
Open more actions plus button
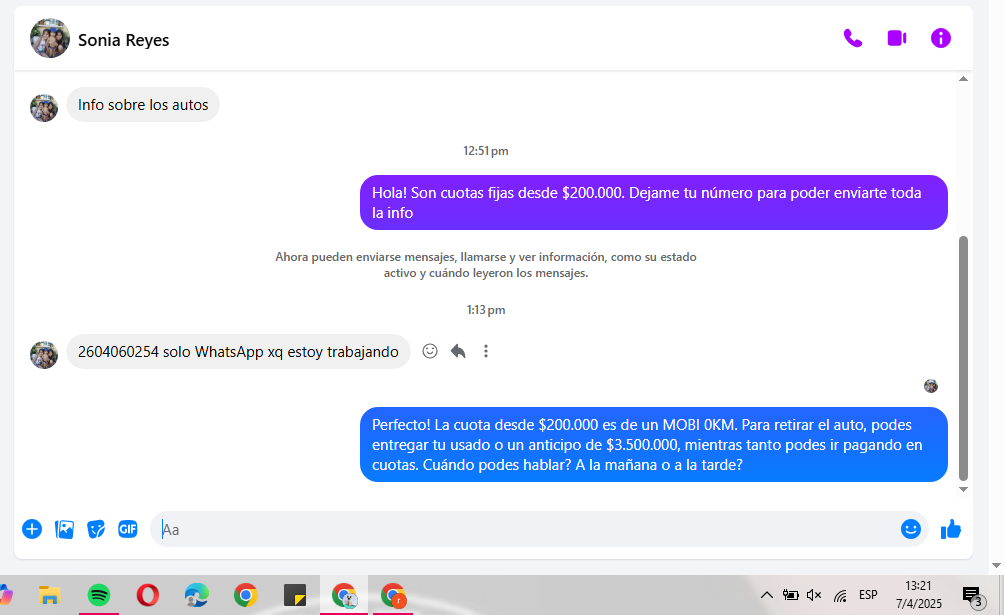click(x=32, y=529)
